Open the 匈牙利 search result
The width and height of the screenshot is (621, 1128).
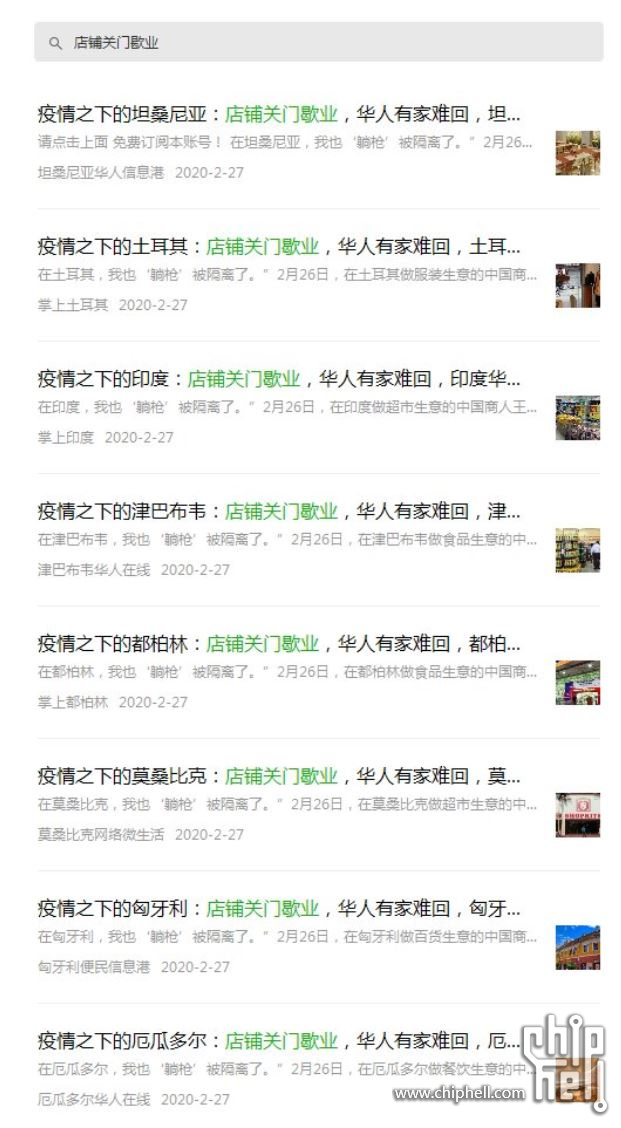(280, 908)
